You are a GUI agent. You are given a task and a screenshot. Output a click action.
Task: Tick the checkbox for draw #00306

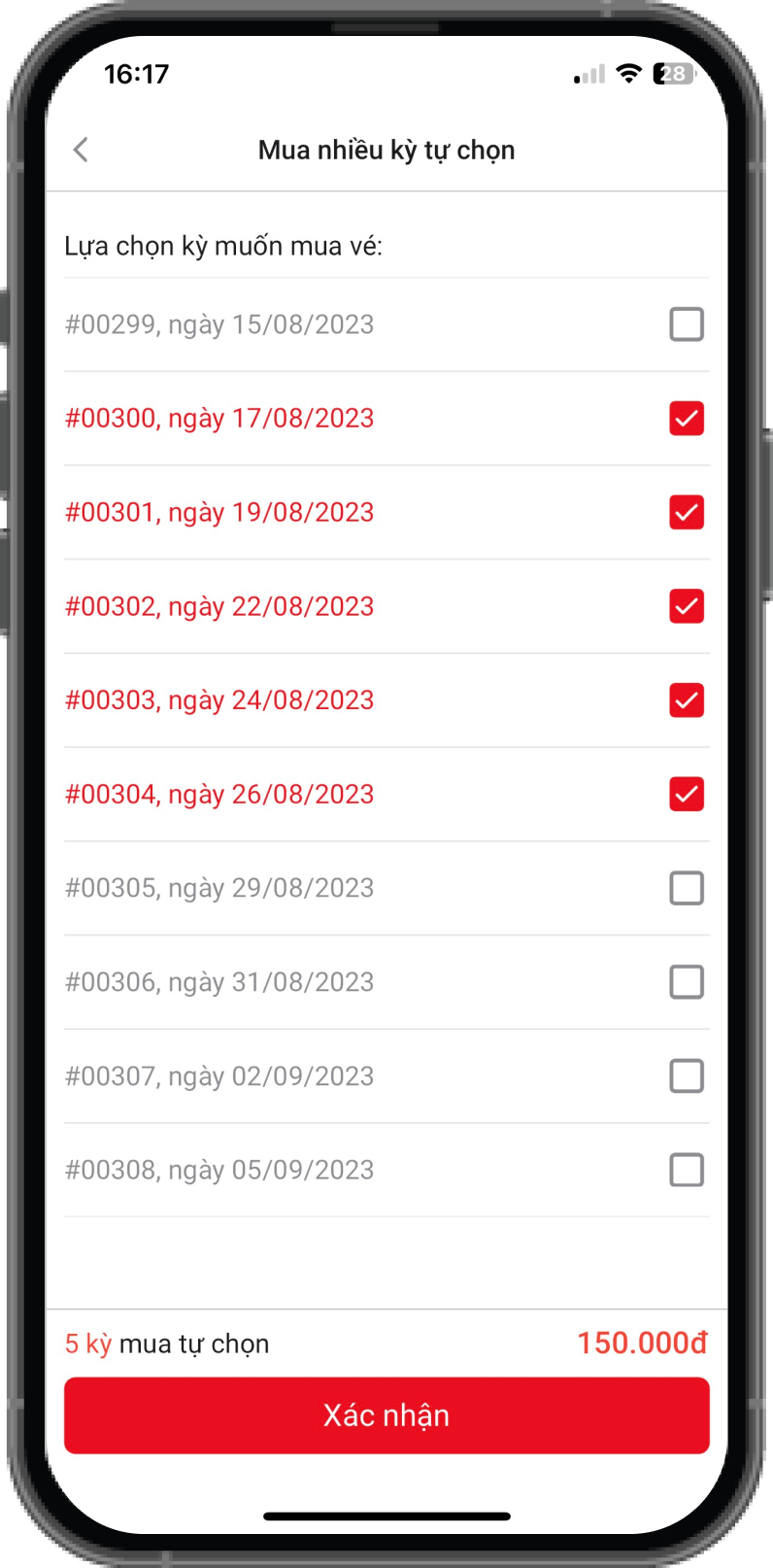[x=687, y=982]
